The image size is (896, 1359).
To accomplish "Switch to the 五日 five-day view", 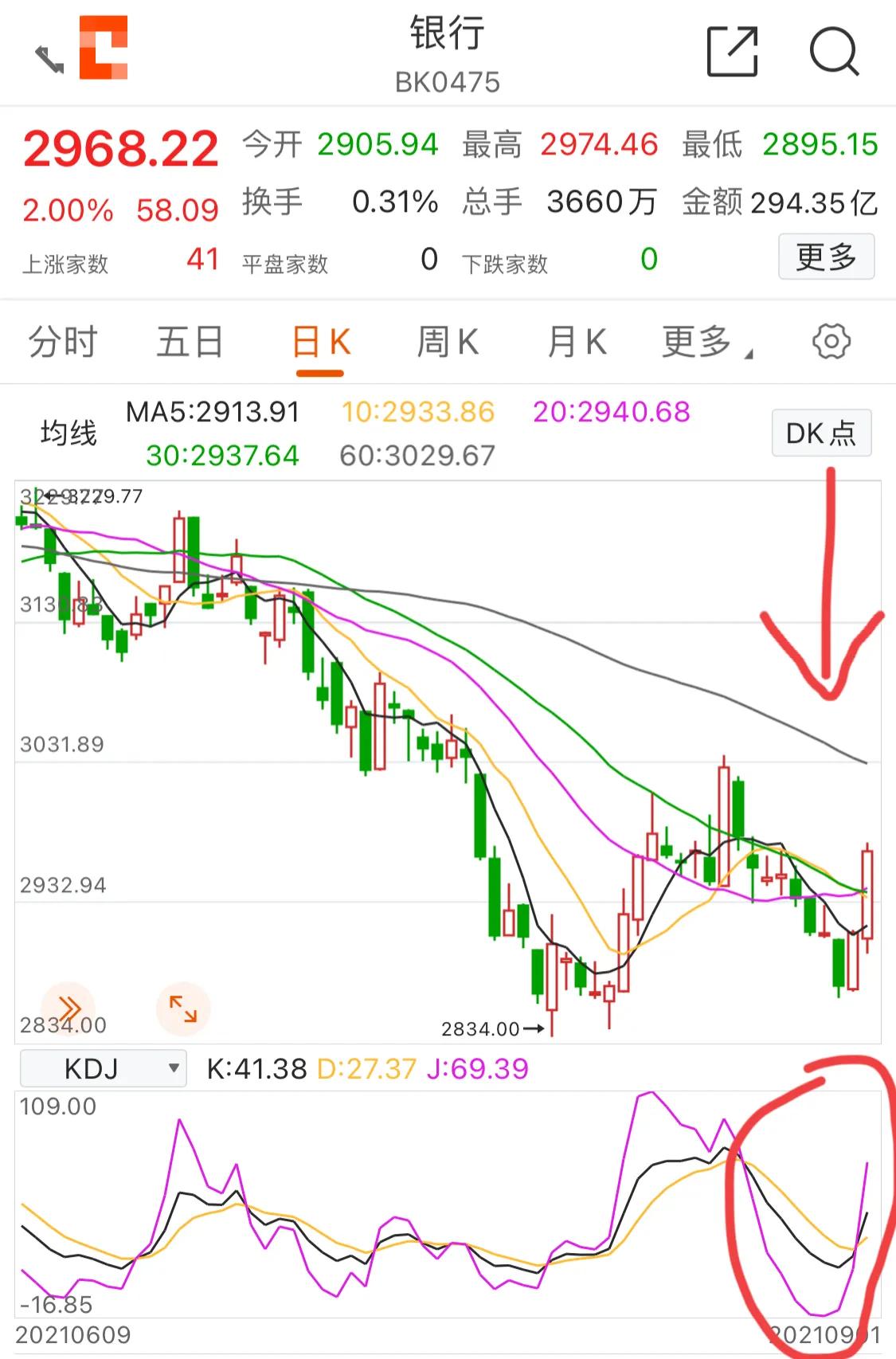I will [x=189, y=342].
